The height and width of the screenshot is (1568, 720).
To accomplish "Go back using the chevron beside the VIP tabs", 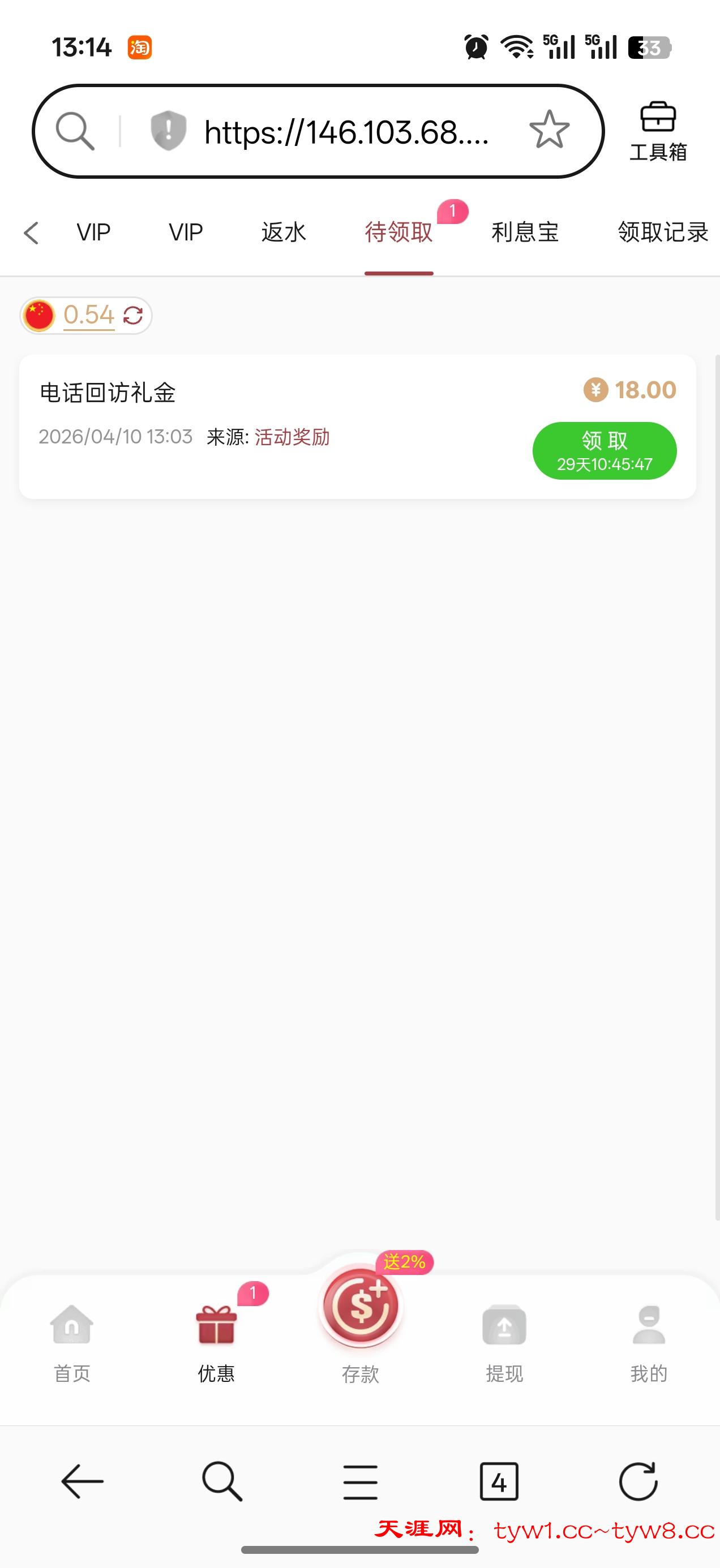I will click(31, 232).
